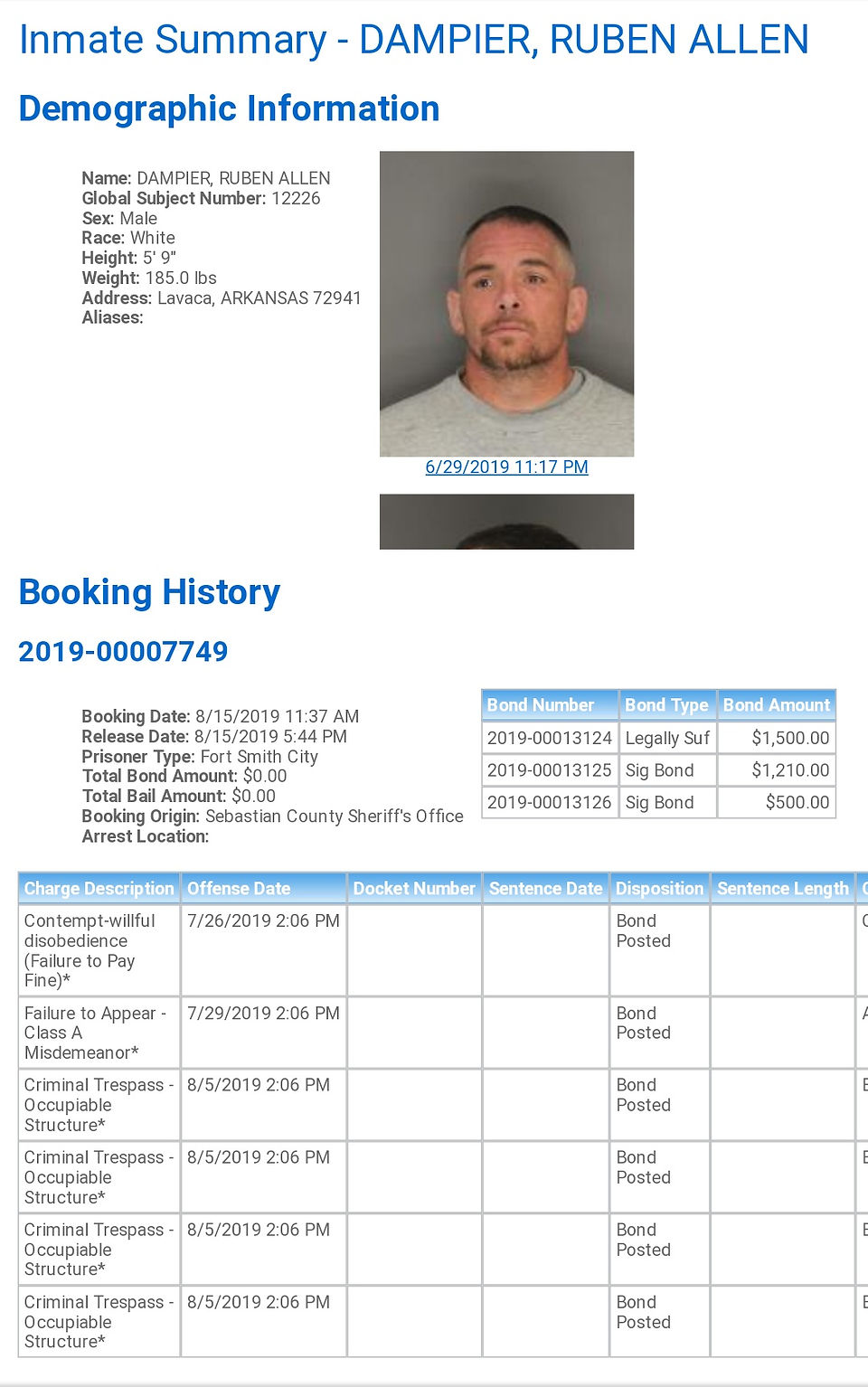Screen dimensions: 868x1387
Task: Open the 6/29/2019 11:17 PM photo link
Action: [506, 467]
